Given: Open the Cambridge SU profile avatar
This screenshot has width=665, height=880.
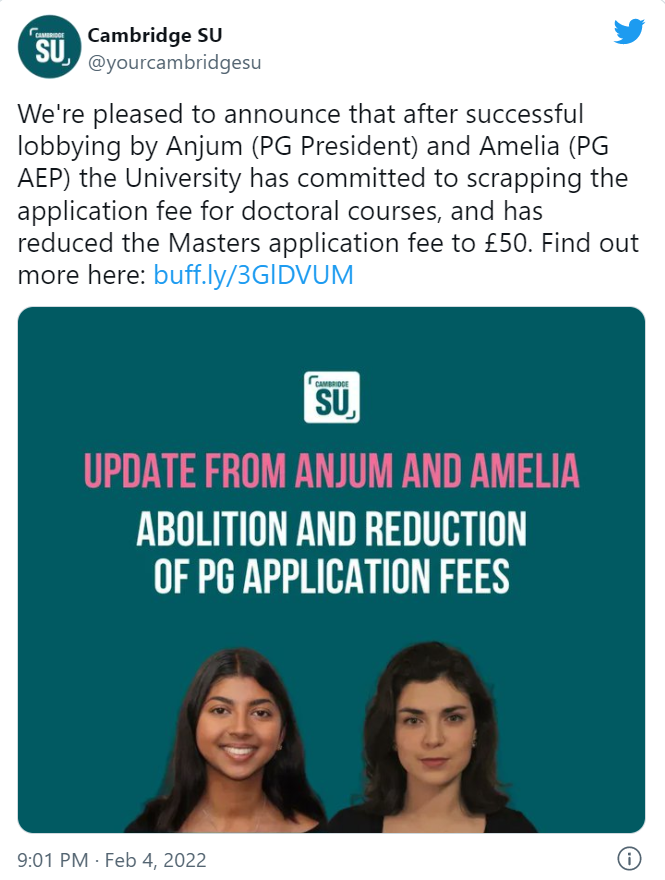Looking at the screenshot, I should point(48,48).
